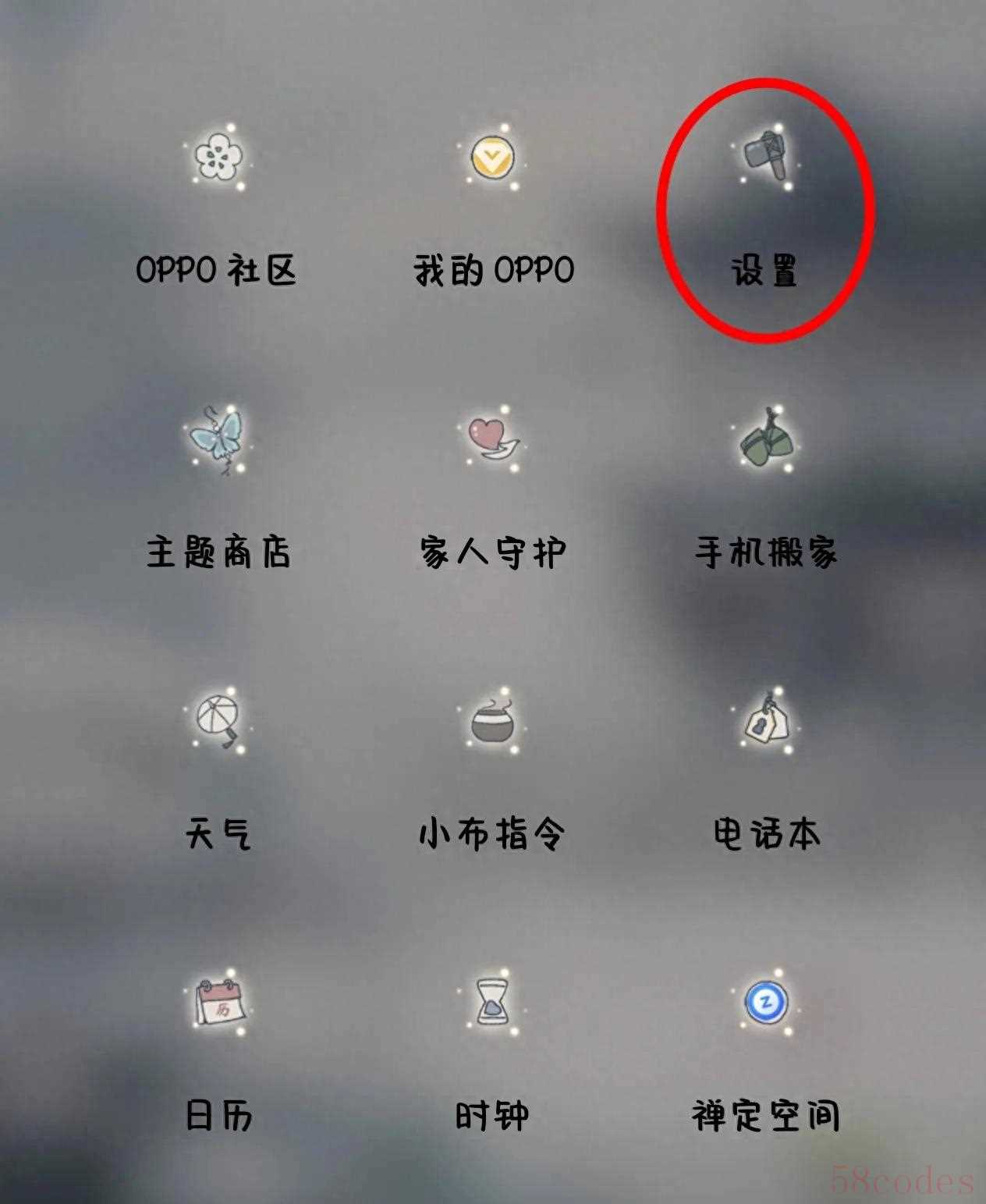Viewport: 986px width, 1204px height.
Task: Open the 时钟 clock app
Action: tap(493, 1002)
